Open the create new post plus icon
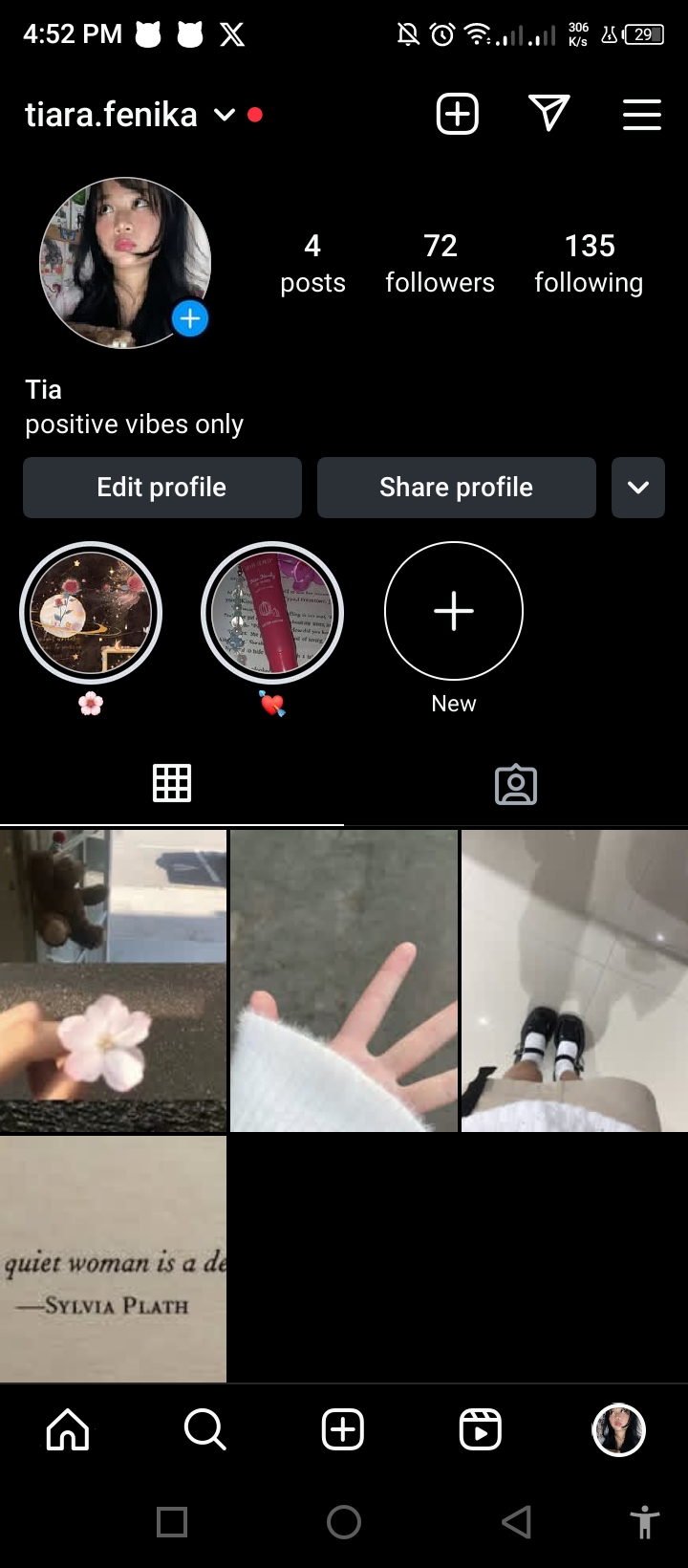Image resolution: width=688 pixels, height=1568 pixels. (457, 115)
